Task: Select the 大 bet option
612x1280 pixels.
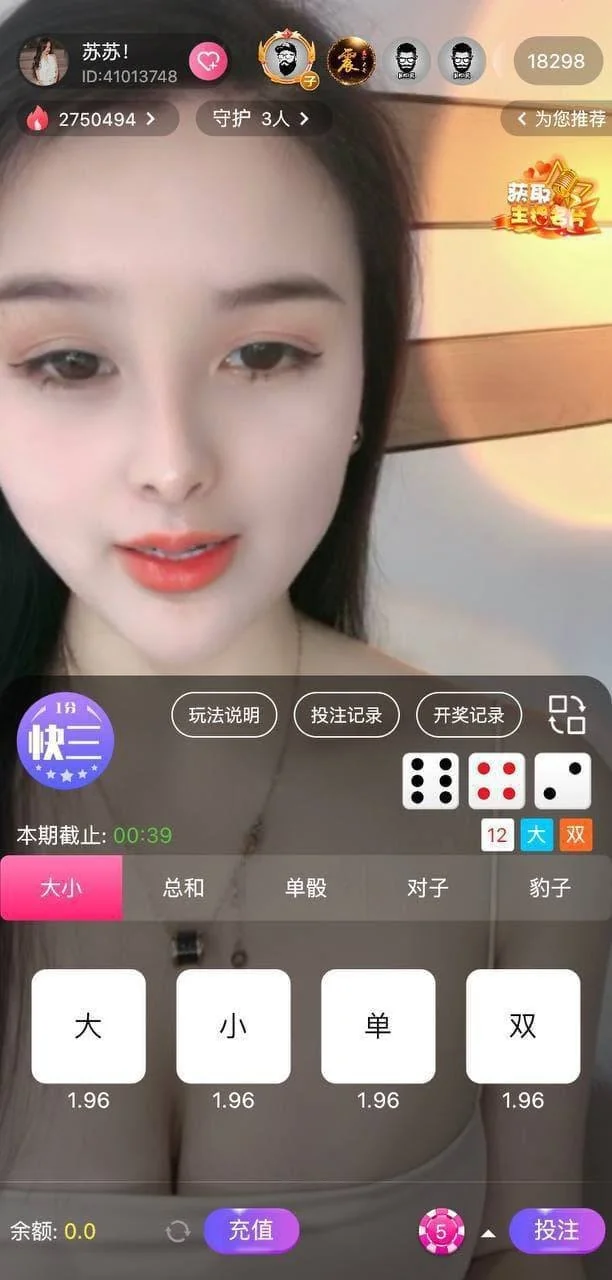Action: [x=88, y=1026]
